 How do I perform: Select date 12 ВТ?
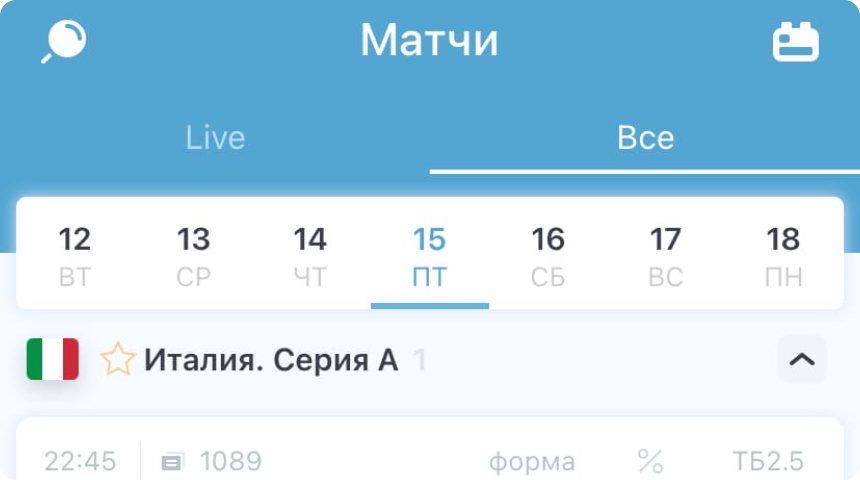pos(75,255)
